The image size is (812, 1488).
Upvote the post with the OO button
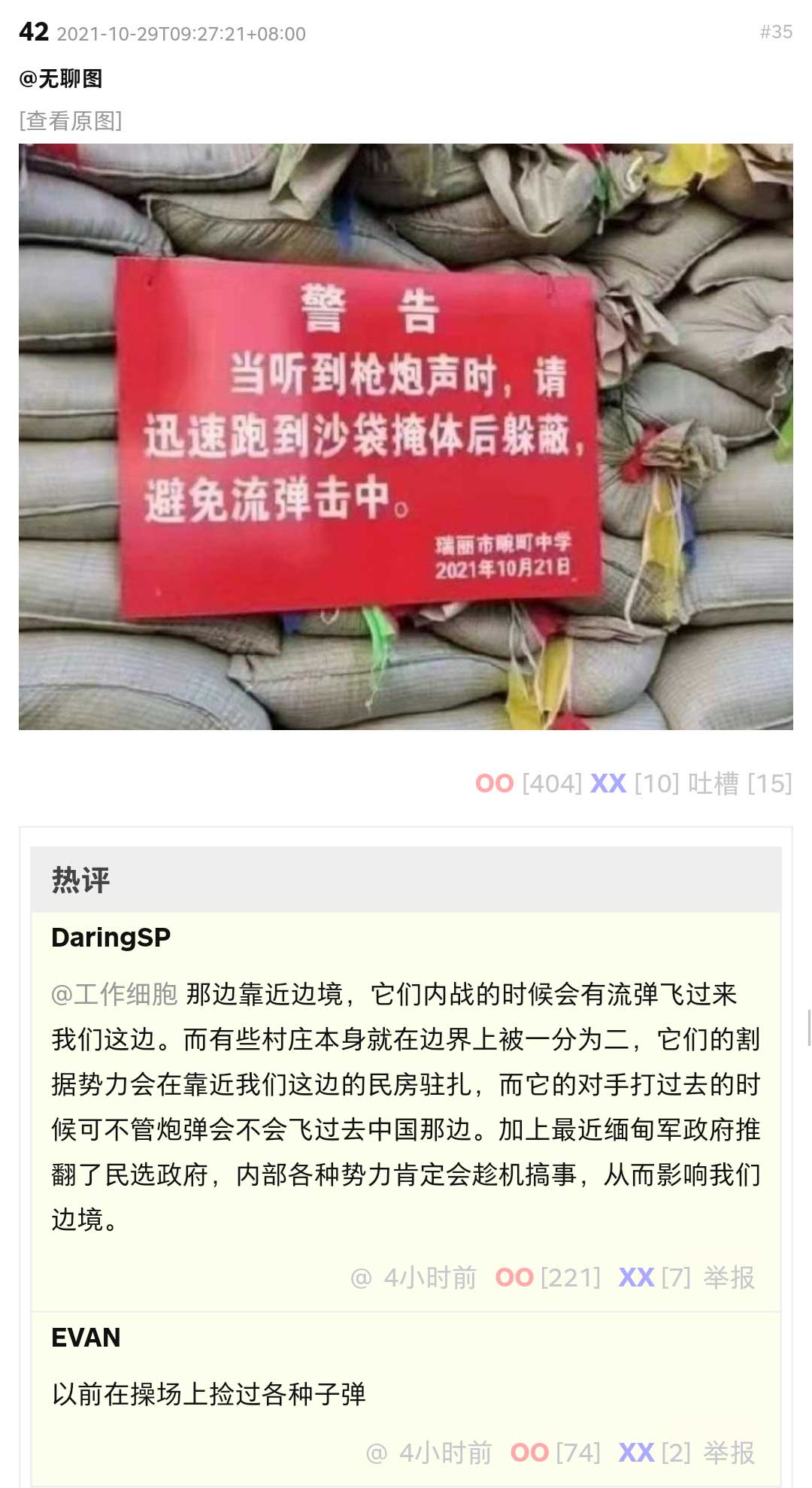tap(495, 783)
